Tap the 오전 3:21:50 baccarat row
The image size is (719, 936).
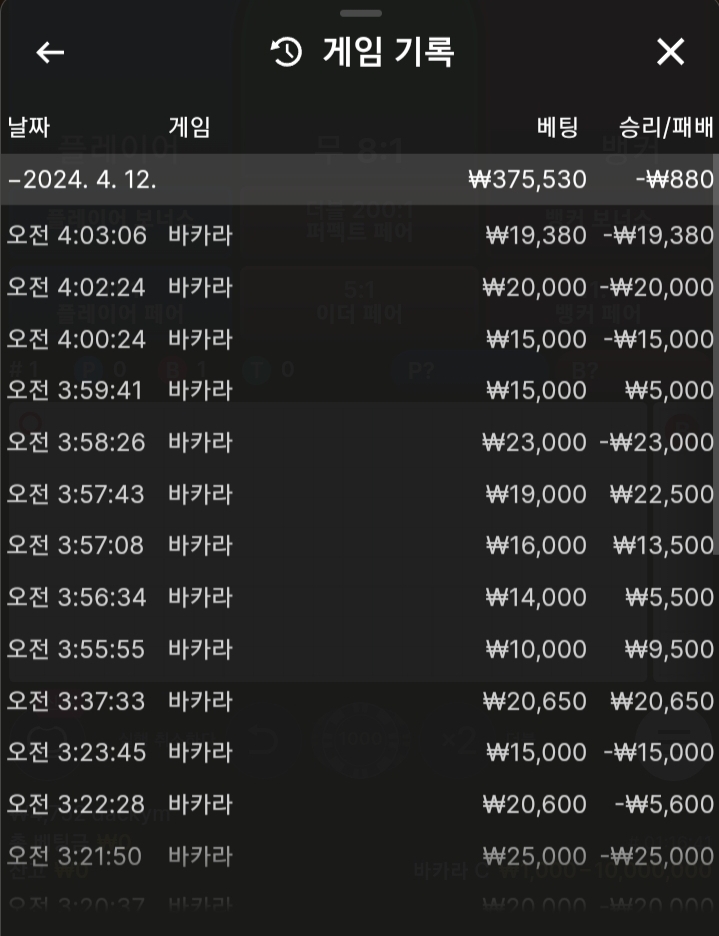(x=359, y=856)
